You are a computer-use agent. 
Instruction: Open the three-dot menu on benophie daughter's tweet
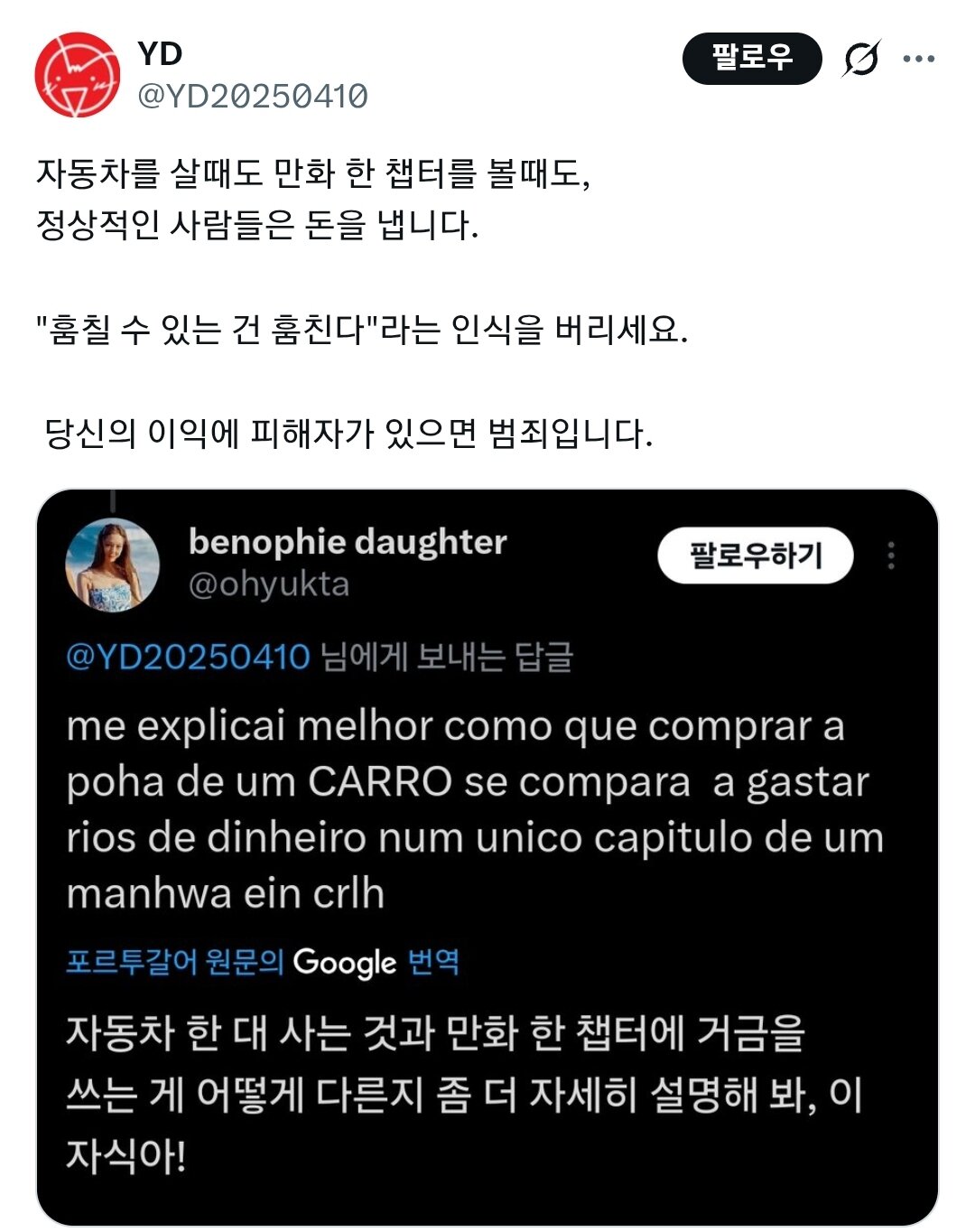[x=894, y=554]
